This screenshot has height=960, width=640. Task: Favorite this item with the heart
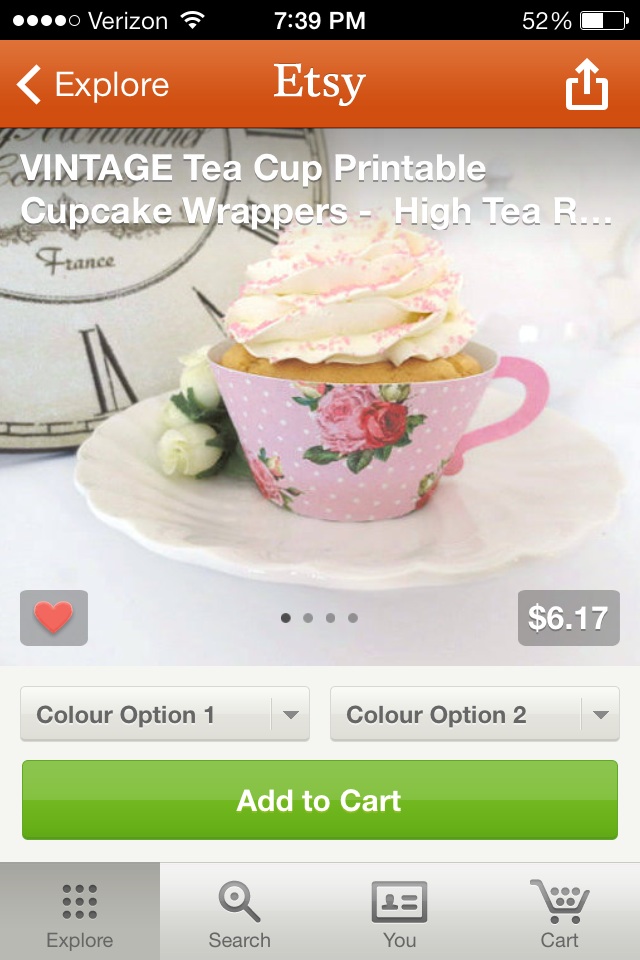click(54, 617)
